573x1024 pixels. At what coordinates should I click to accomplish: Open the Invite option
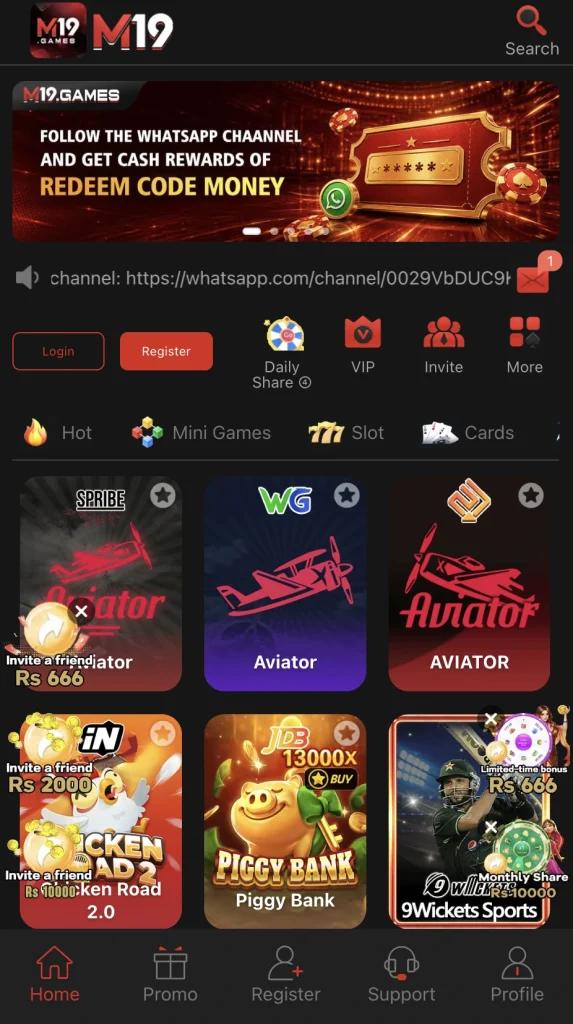click(444, 345)
